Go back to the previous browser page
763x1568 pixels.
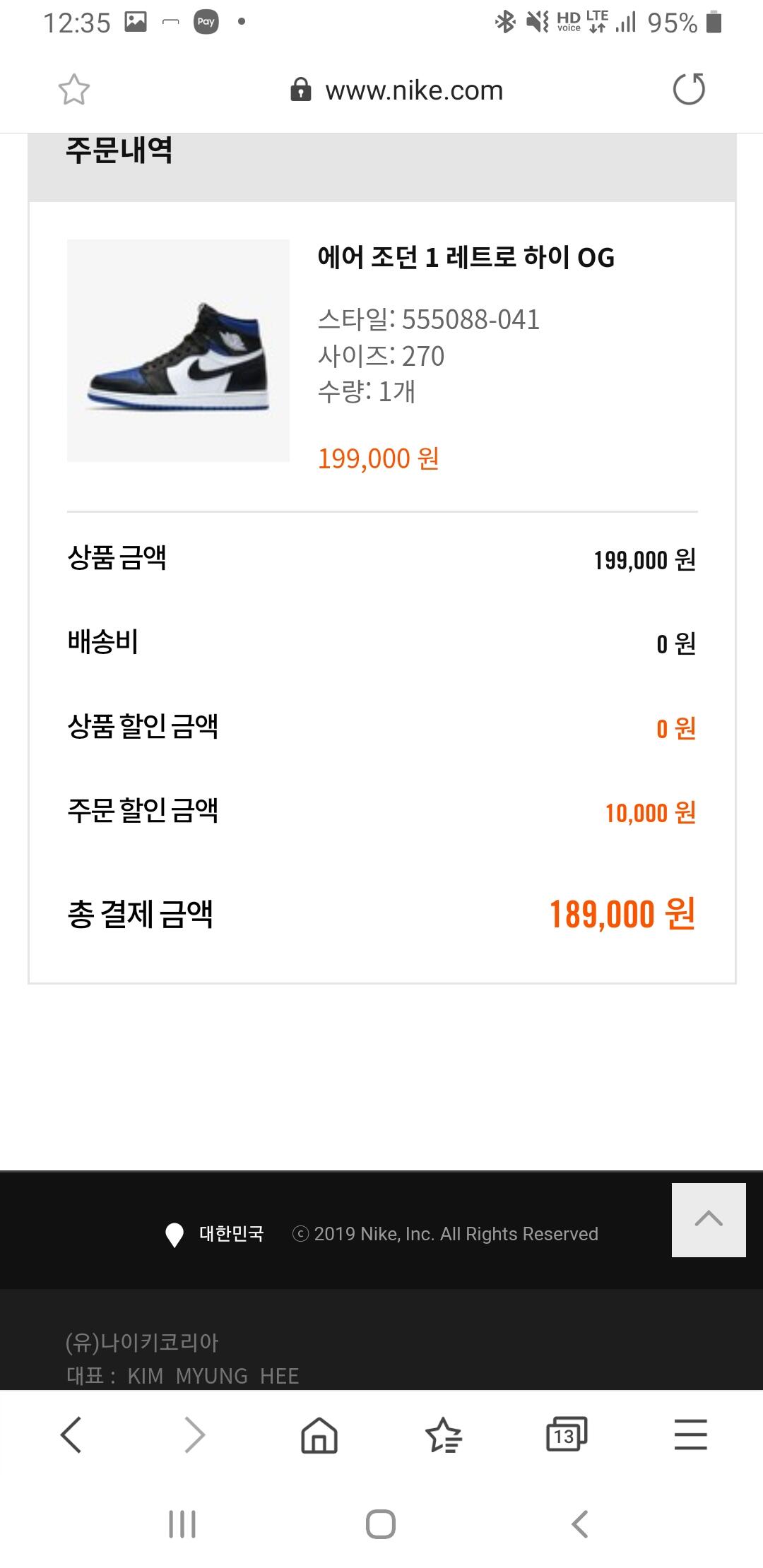[x=71, y=1435]
